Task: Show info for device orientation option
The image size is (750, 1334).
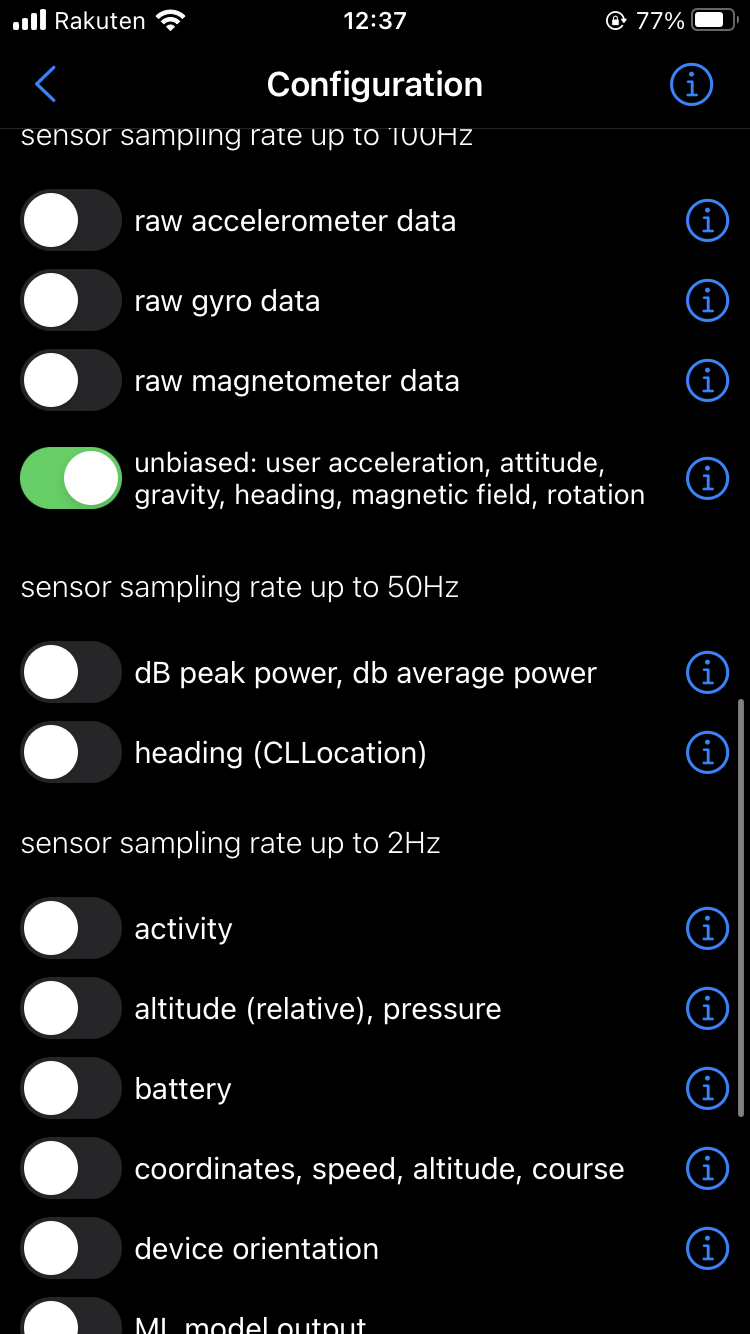Action: [707, 1248]
